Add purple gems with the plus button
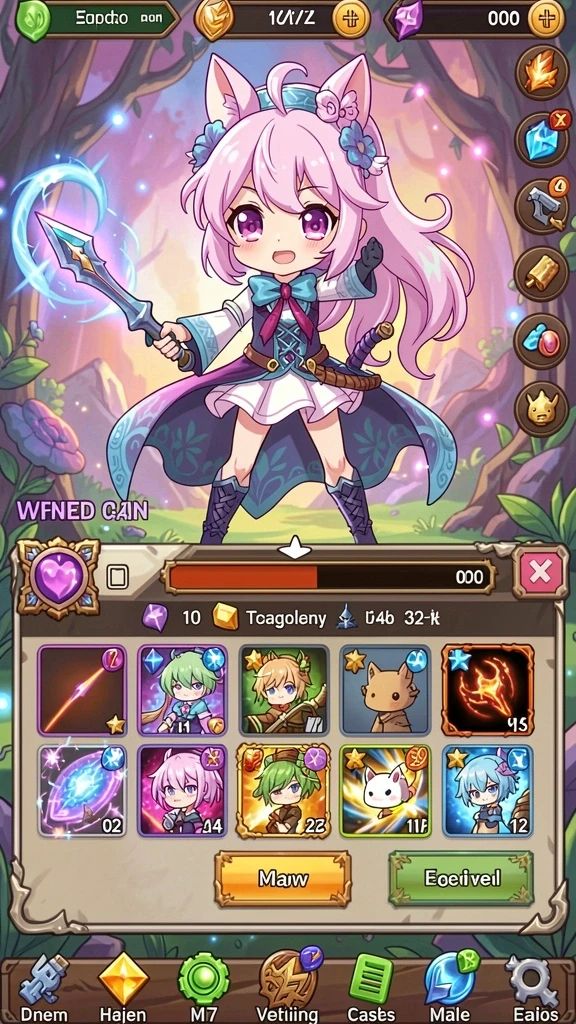 point(546,19)
